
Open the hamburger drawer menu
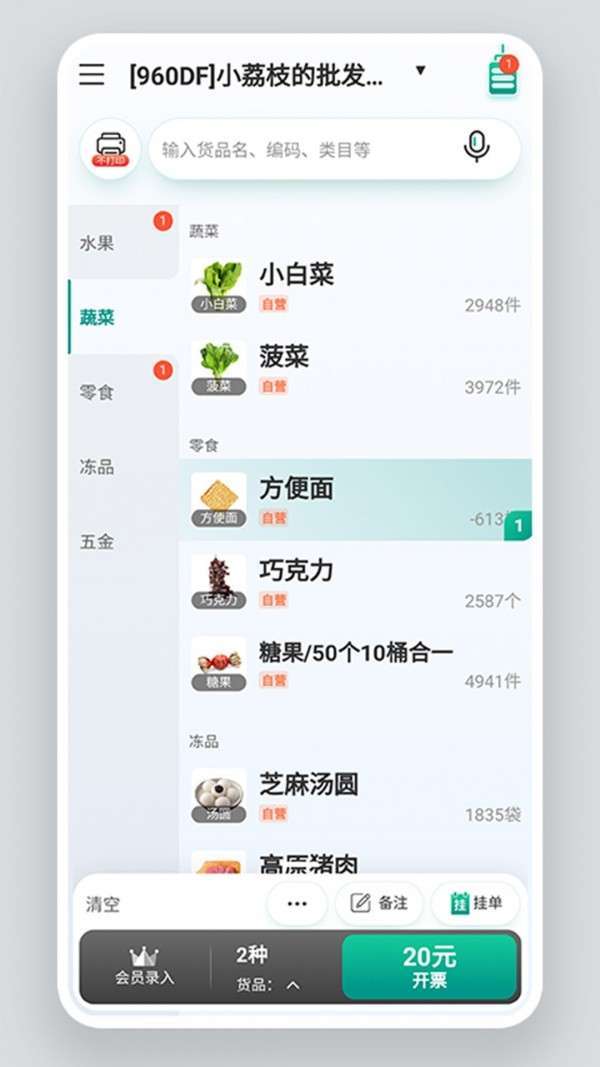(x=92, y=75)
